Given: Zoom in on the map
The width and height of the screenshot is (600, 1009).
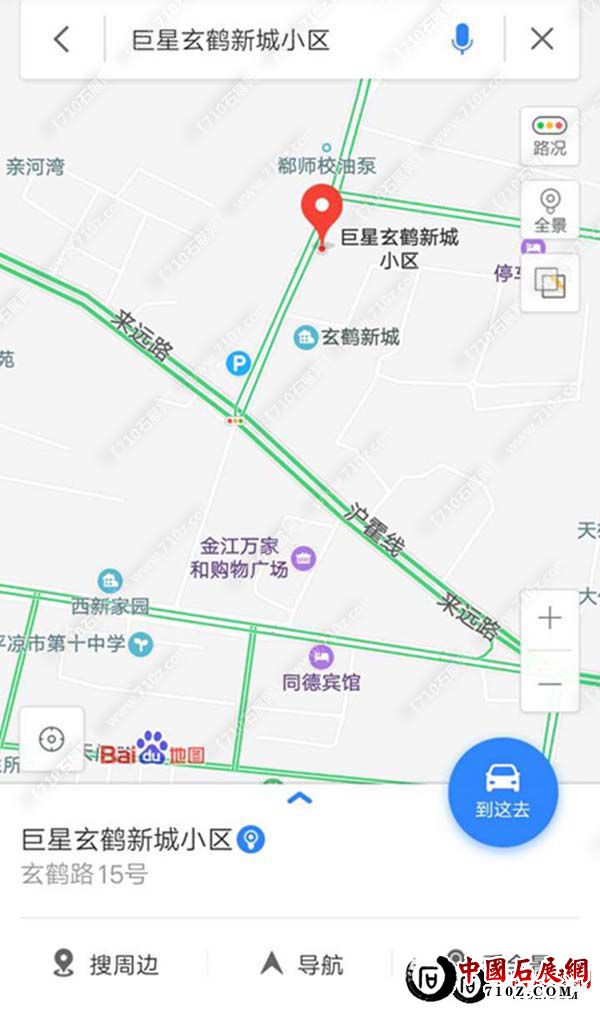Looking at the screenshot, I should (x=549, y=619).
